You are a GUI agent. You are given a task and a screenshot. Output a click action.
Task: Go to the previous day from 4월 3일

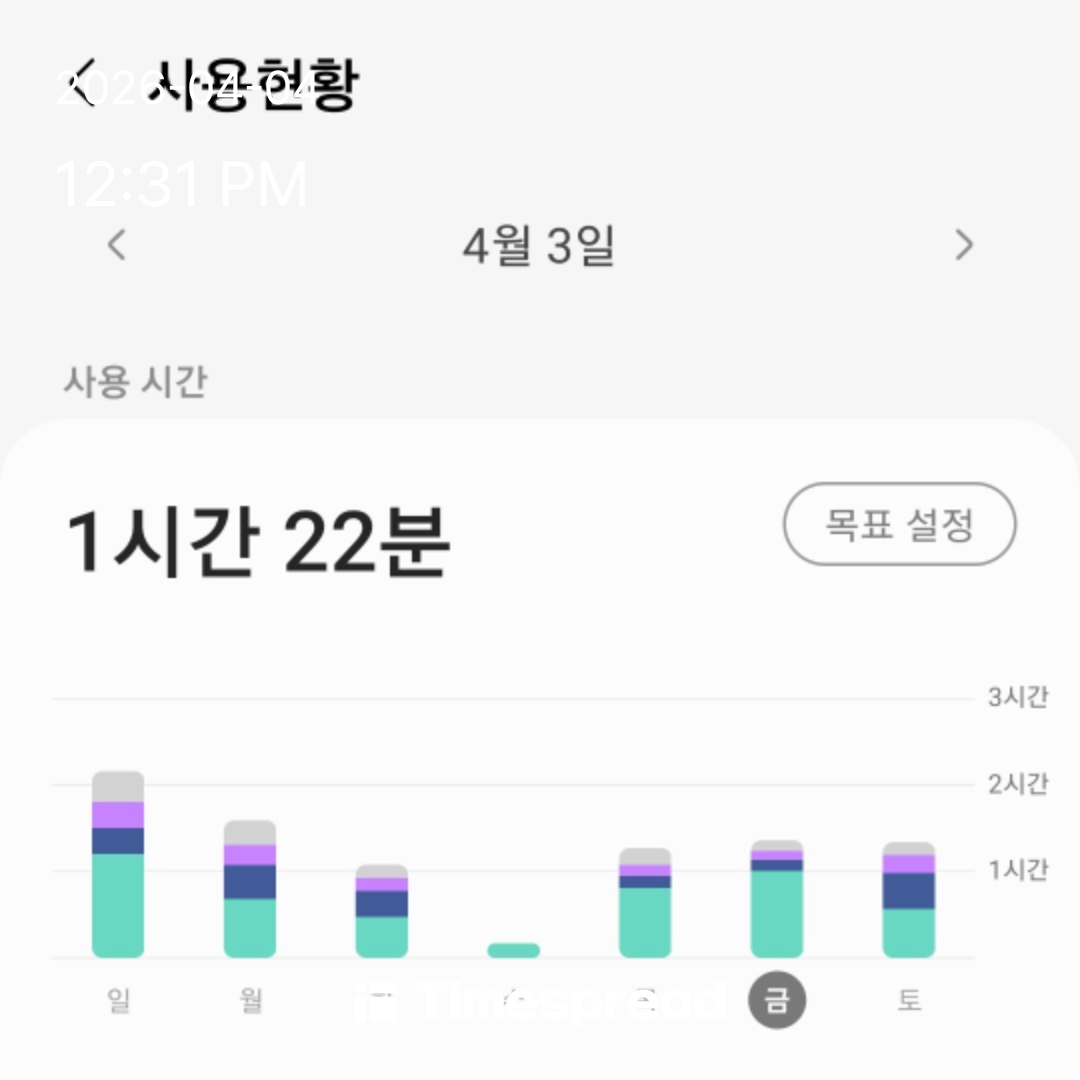tap(117, 245)
